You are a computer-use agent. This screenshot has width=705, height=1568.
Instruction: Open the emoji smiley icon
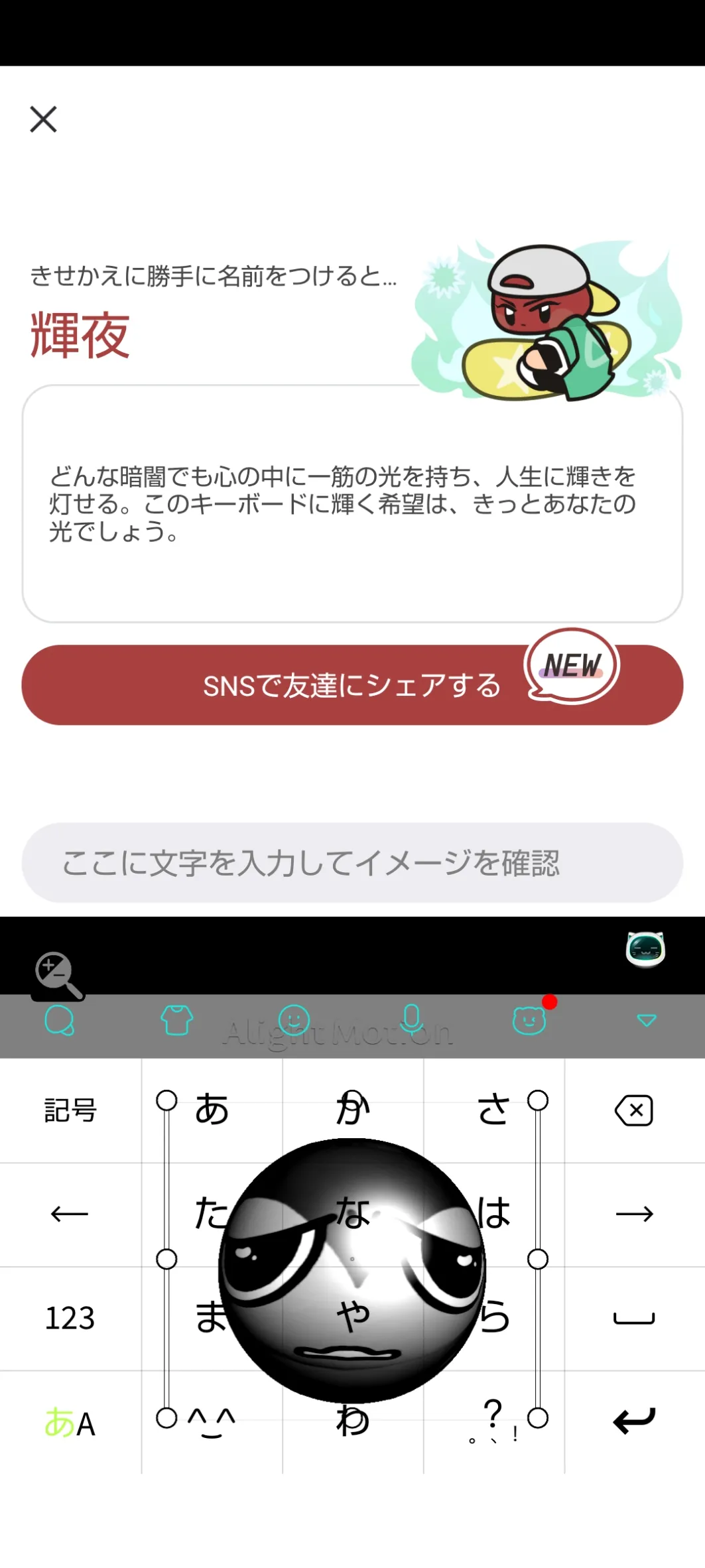click(294, 1020)
